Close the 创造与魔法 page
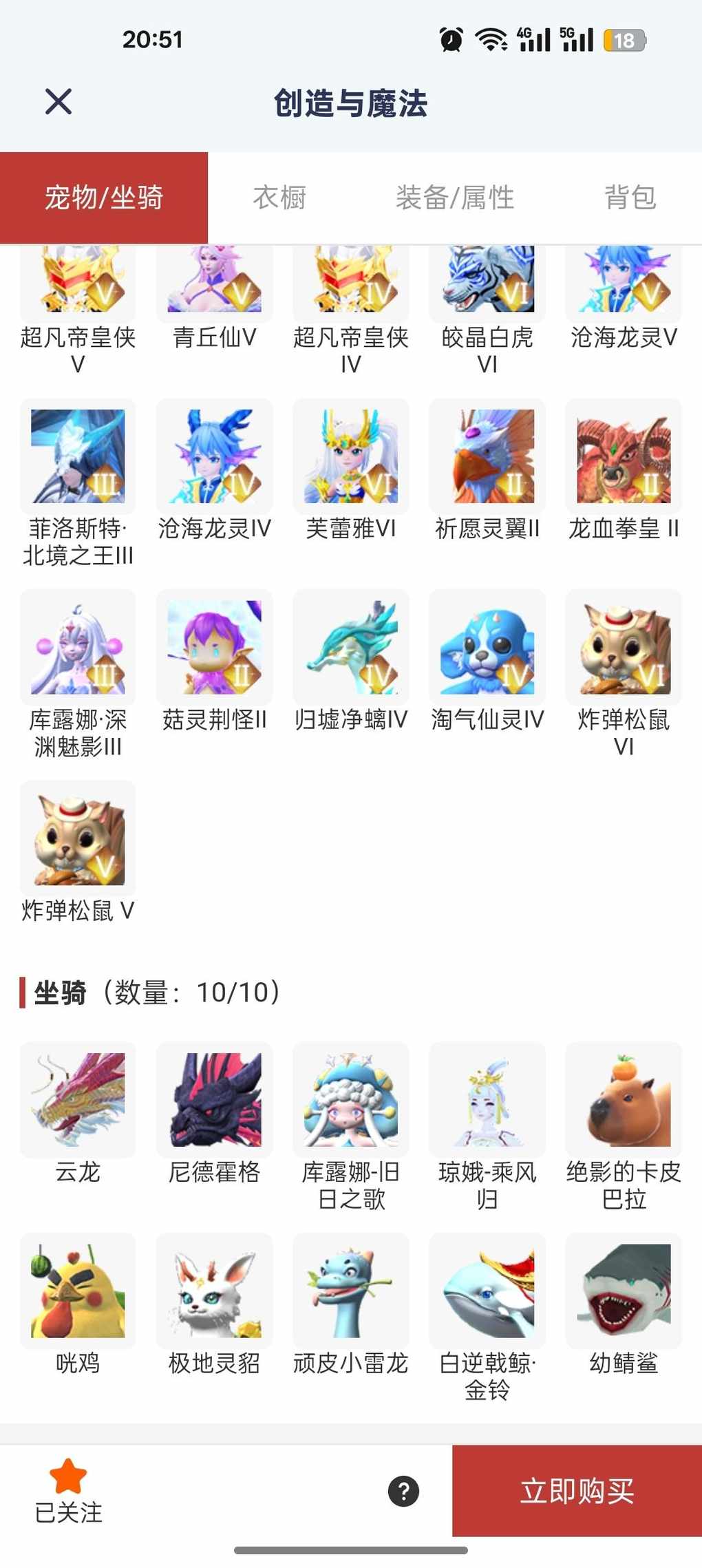702x1568 pixels. click(x=58, y=102)
